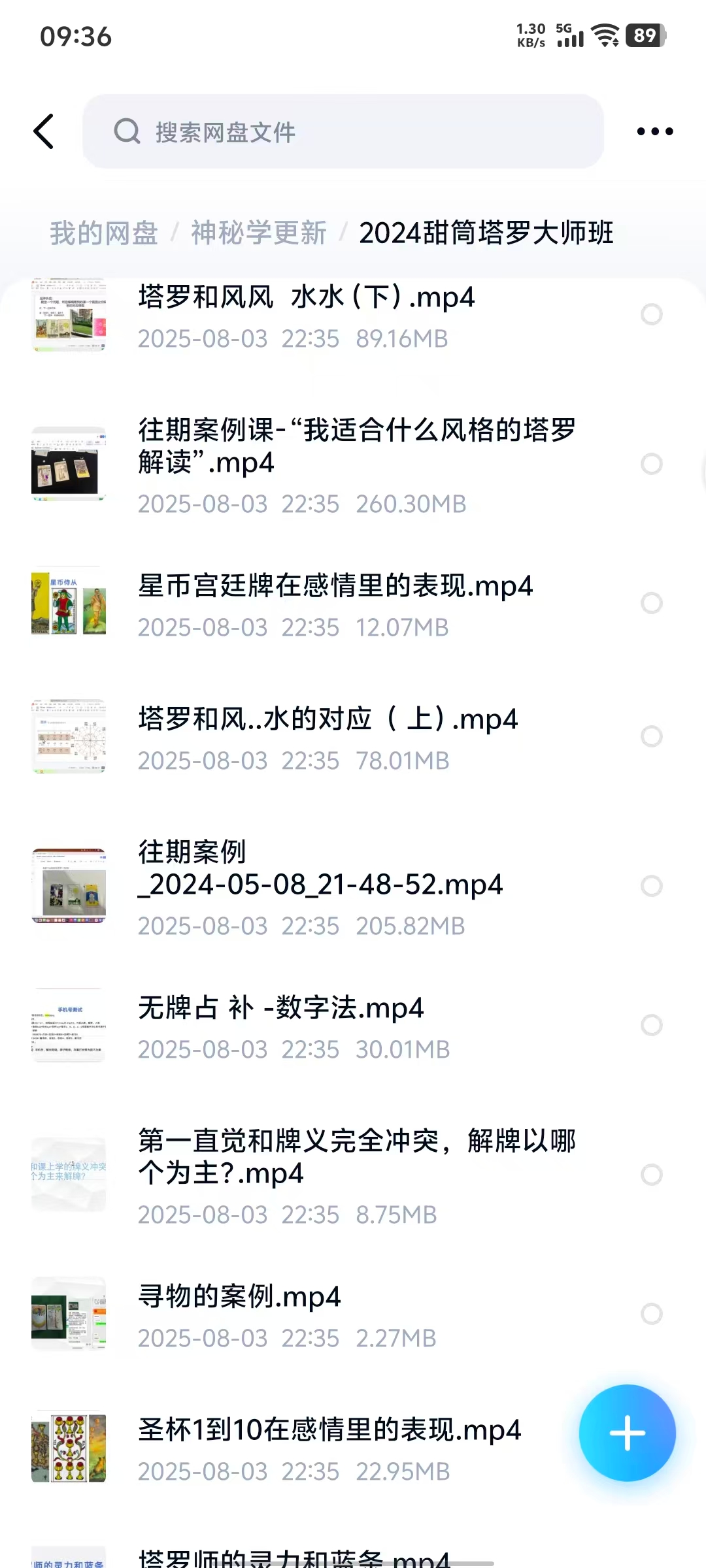
Task: Select the 寻物的案例.mp4 checkbox
Action: 651,1314
